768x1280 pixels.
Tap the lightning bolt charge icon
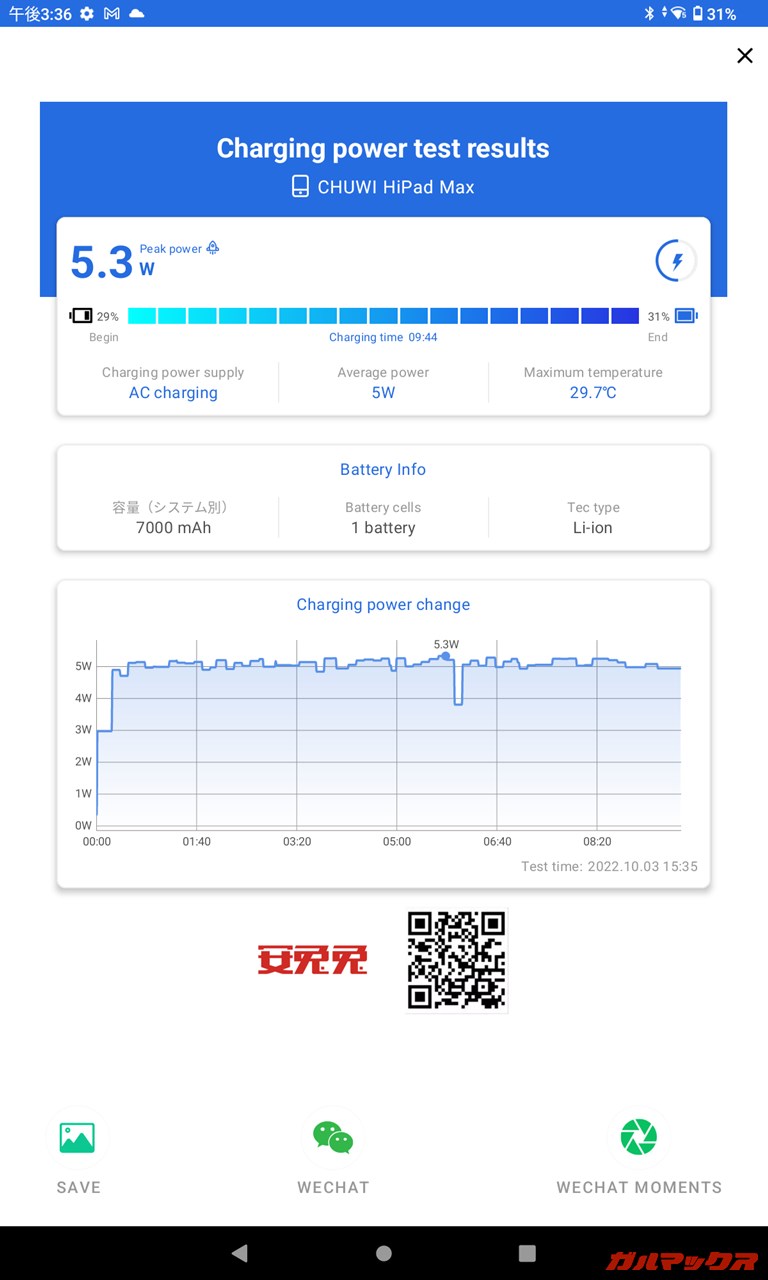676,260
